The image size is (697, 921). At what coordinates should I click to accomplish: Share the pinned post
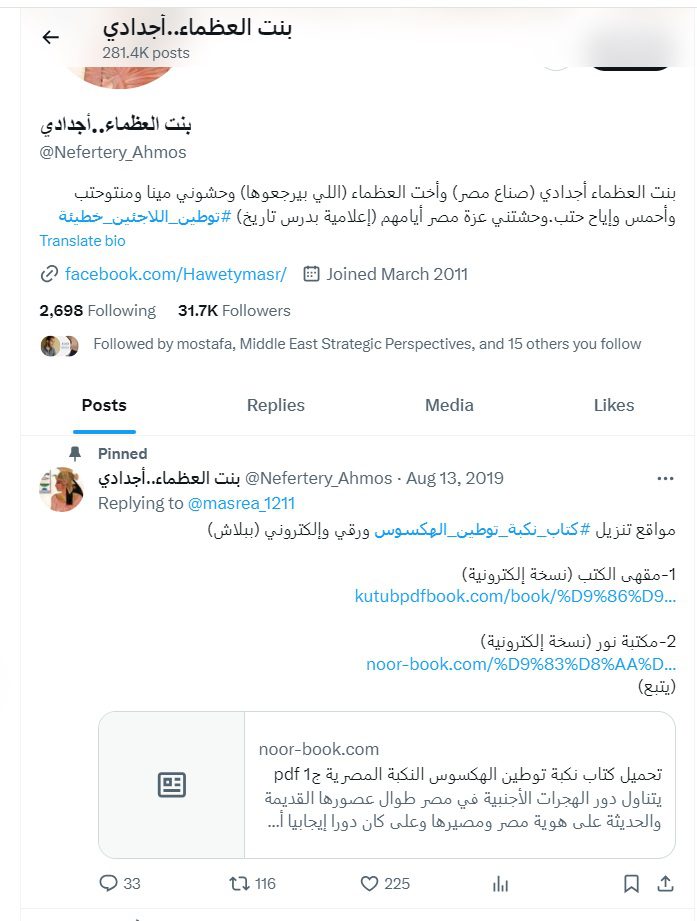click(x=665, y=884)
